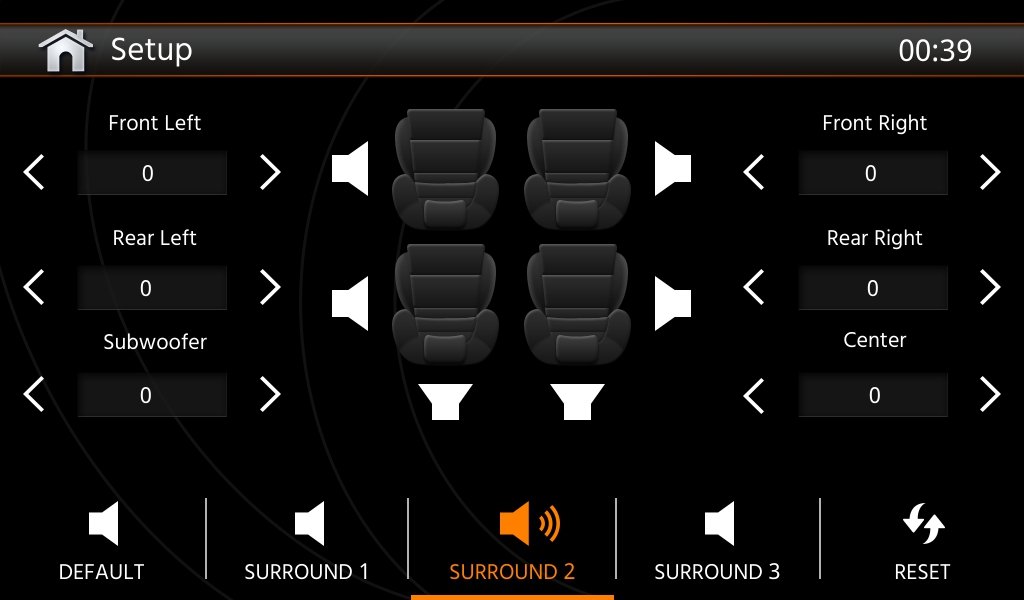This screenshot has width=1024, height=600.
Task: Decrease Rear Left level
Action: [x=34, y=288]
